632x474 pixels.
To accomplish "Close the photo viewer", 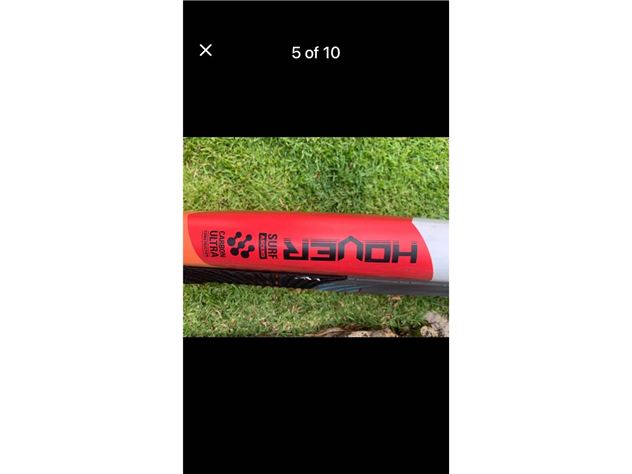I will [206, 50].
